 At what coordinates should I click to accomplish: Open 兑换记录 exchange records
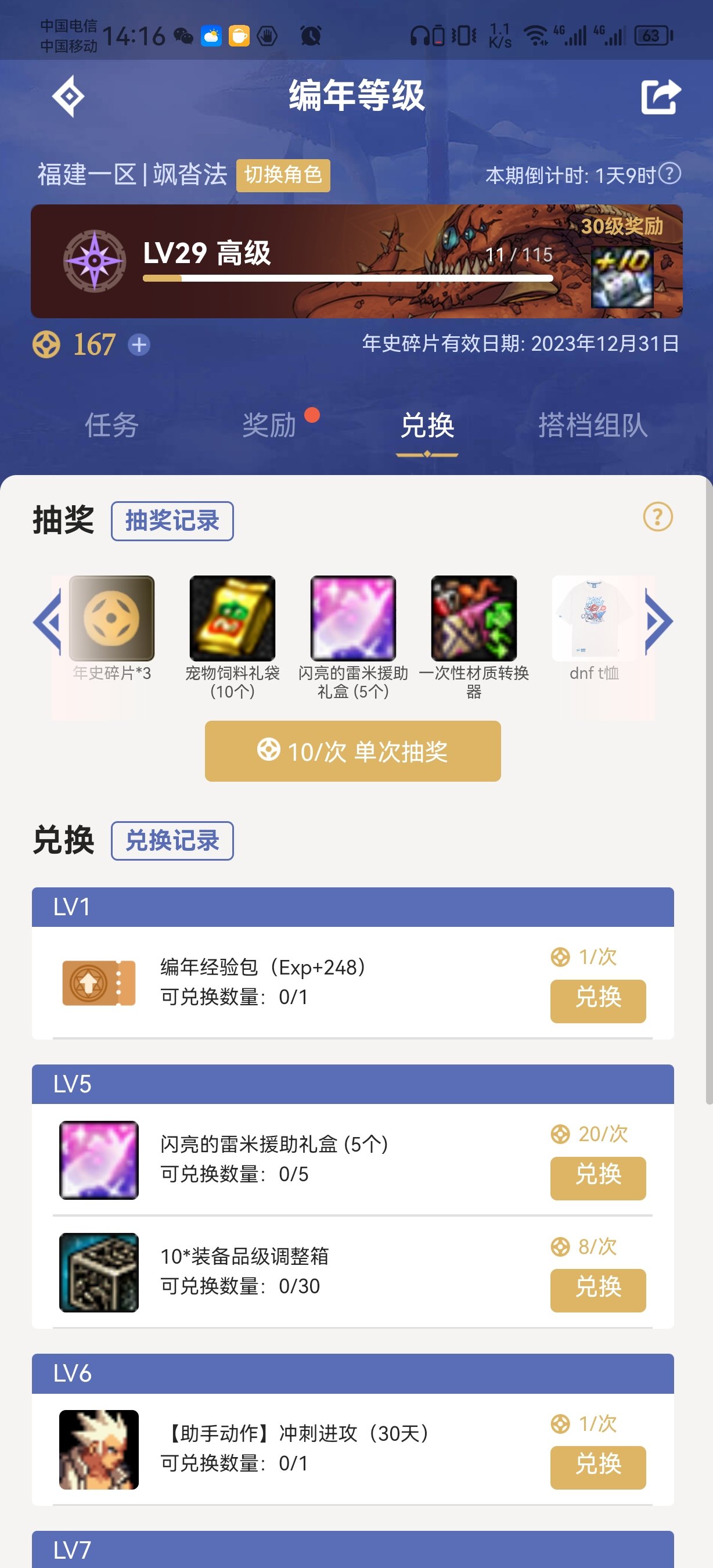click(x=172, y=840)
